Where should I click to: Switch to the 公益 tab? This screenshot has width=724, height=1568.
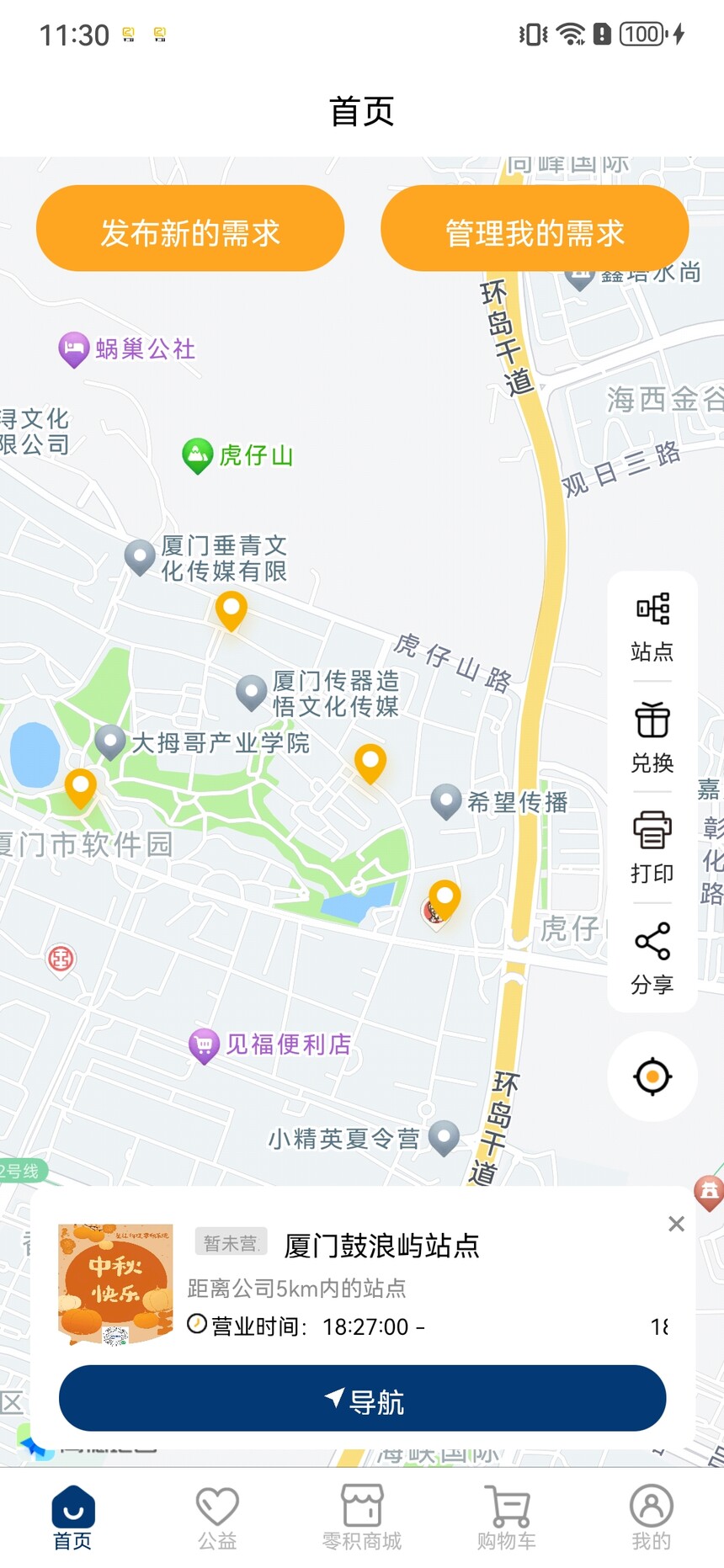click(217, 1518)
